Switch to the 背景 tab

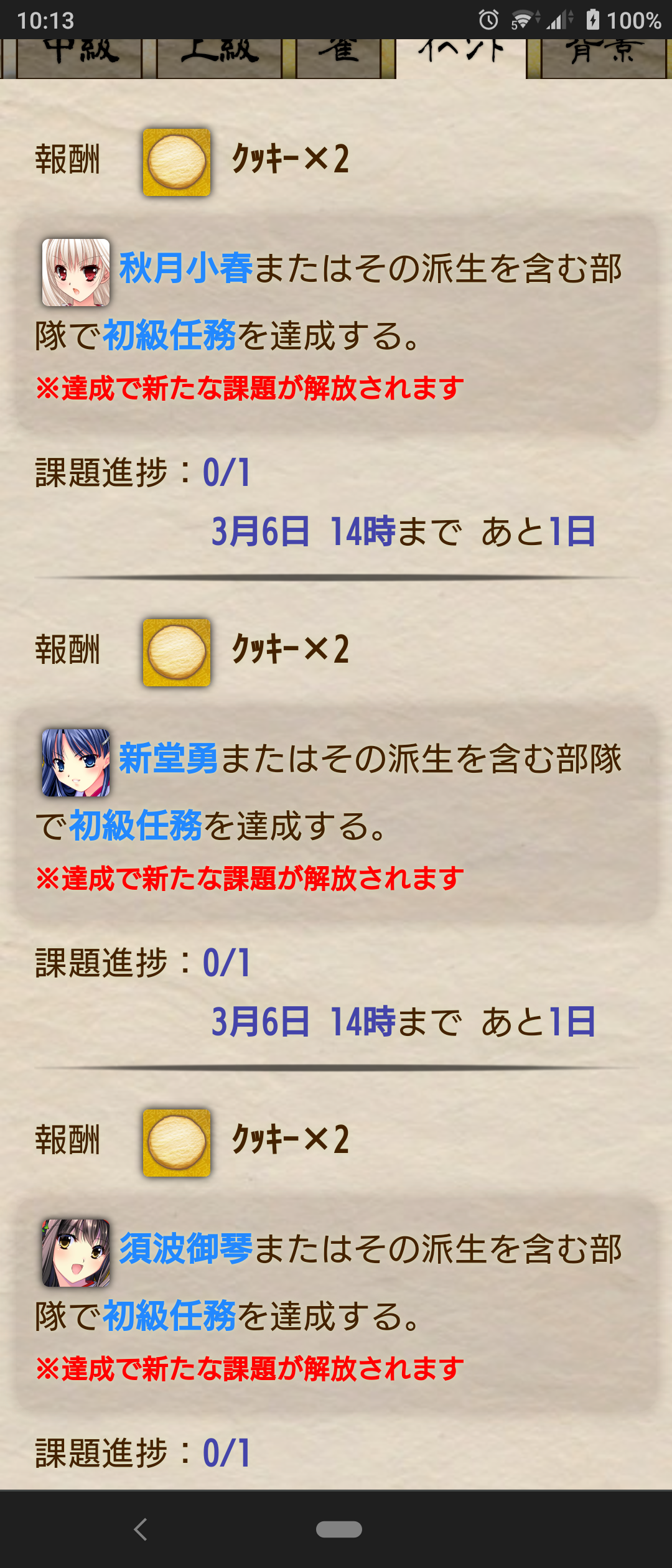[x=604, y=58]
